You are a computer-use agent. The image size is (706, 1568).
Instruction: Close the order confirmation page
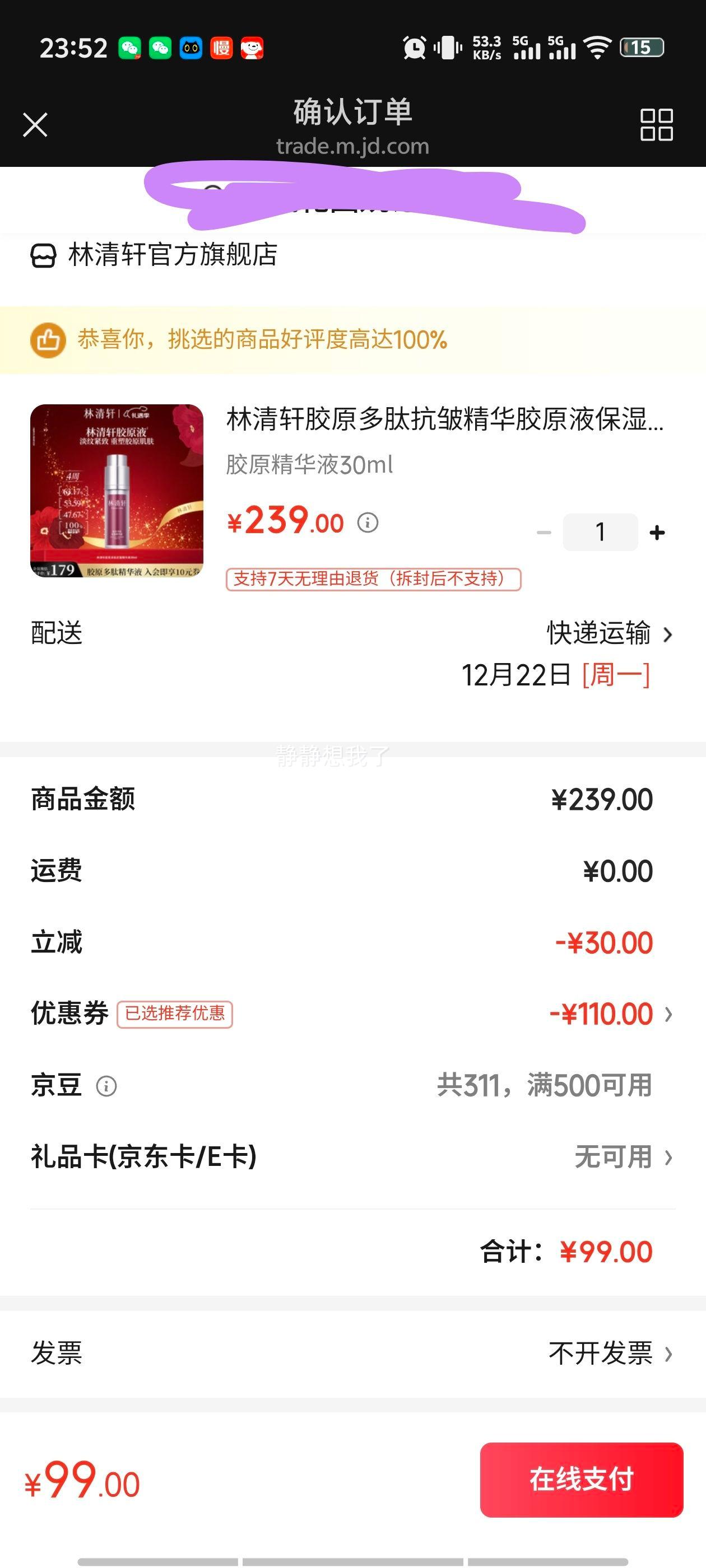(x=35, y=125)
